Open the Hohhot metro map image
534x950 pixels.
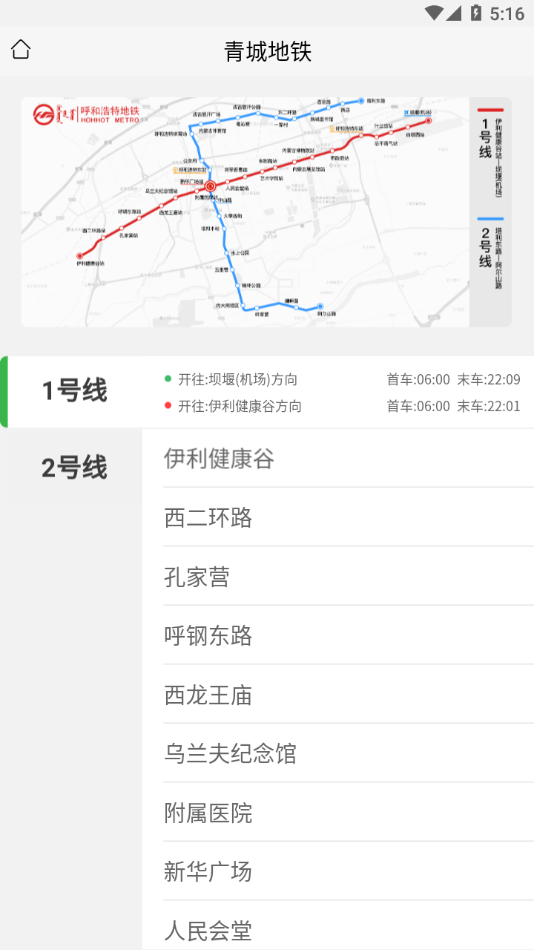(267, 212)
